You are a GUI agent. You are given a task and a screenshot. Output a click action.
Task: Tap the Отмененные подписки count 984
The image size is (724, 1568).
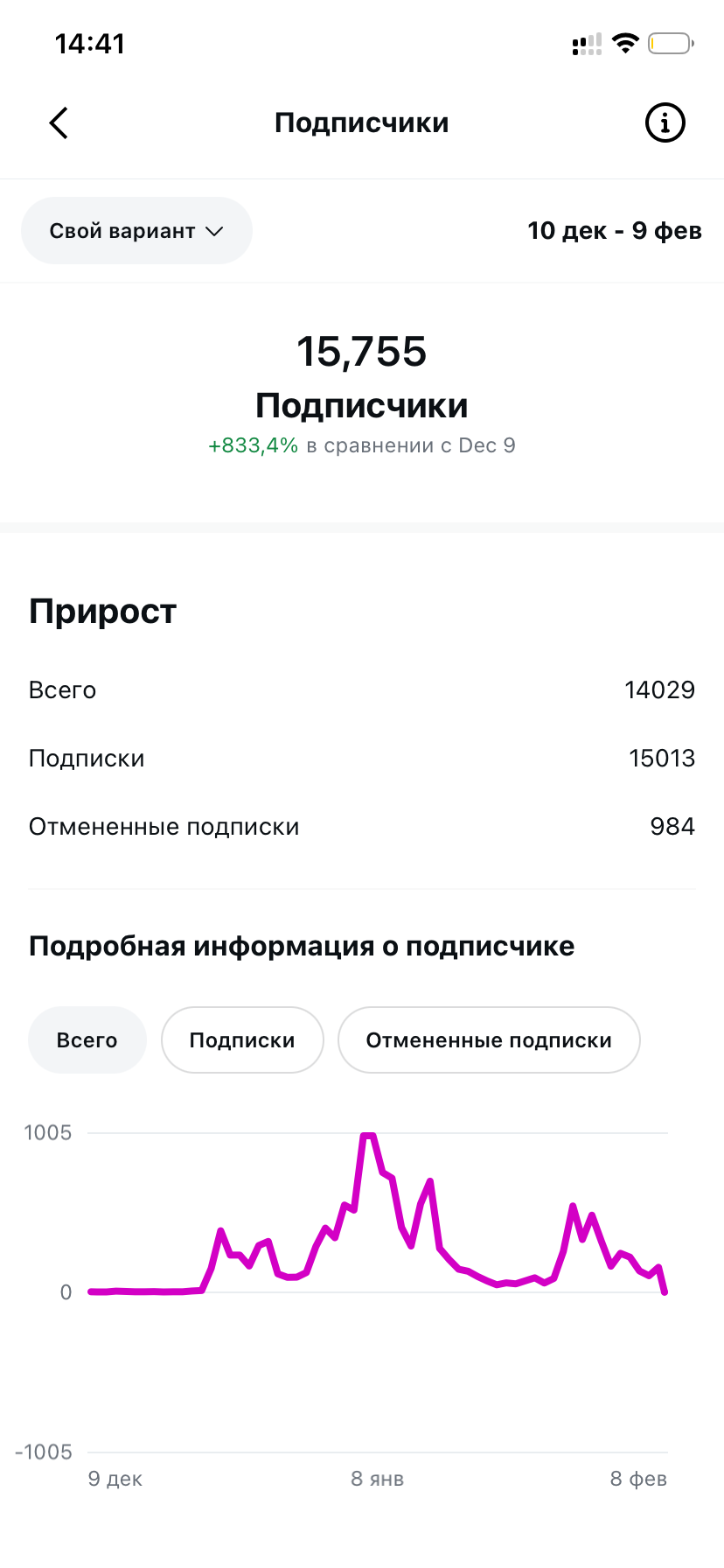click(673, 826)
